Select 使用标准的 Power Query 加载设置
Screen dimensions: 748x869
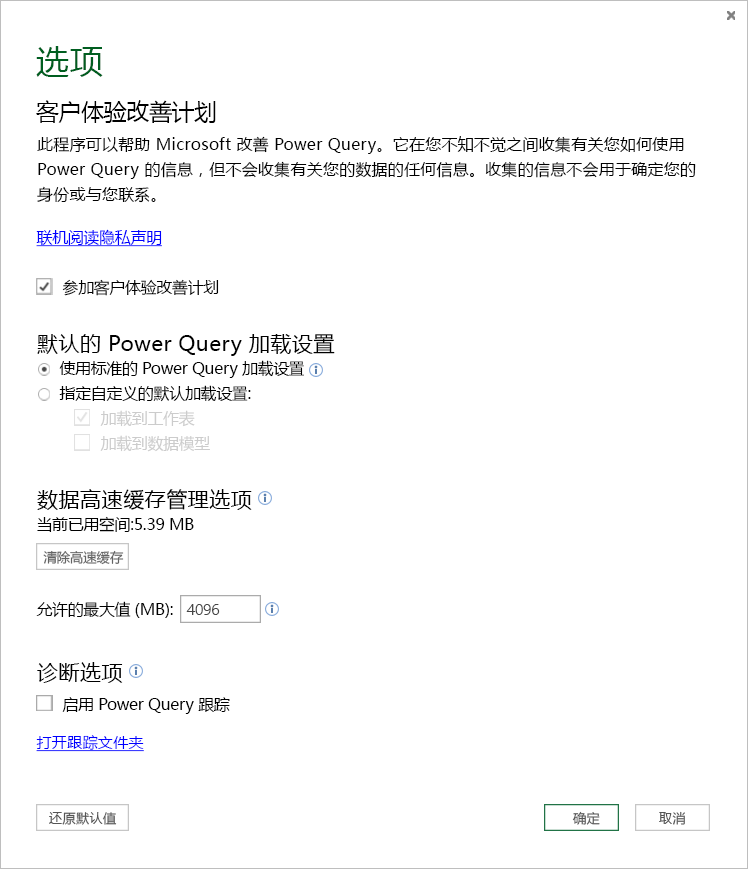(x=44, y=369)
